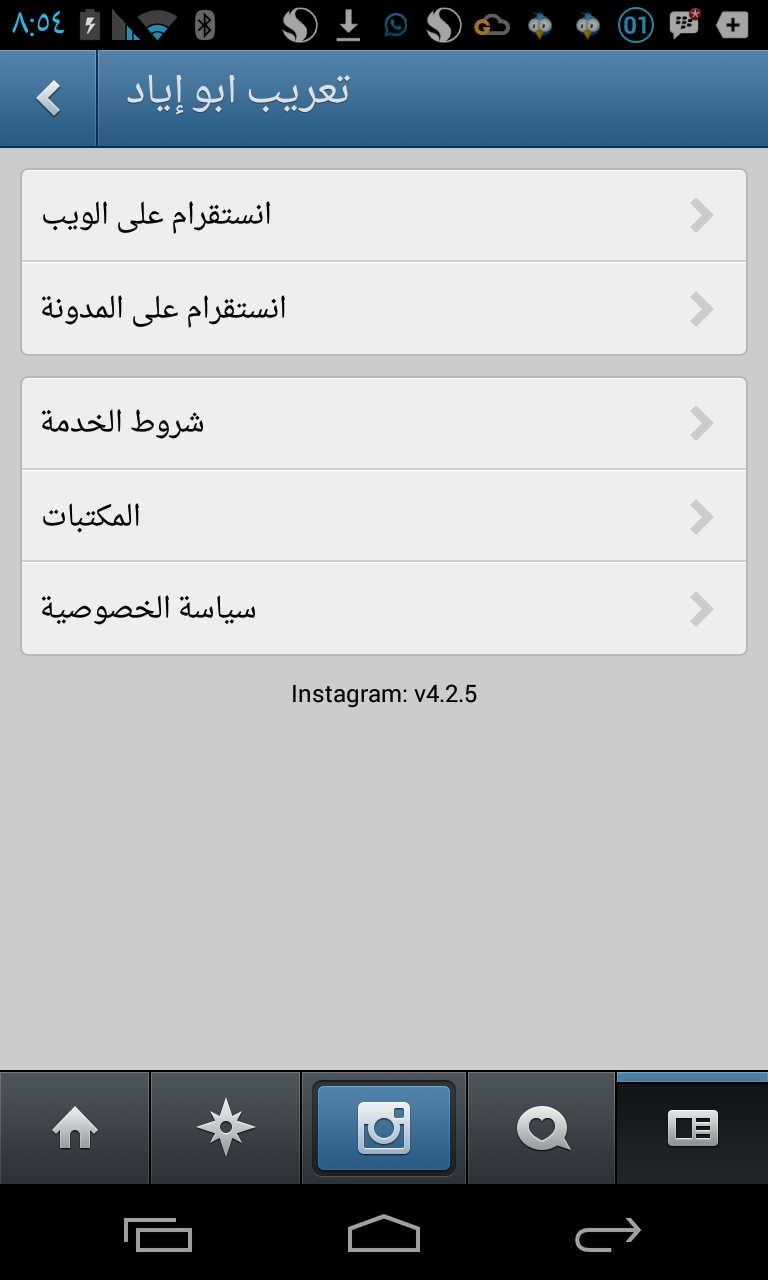Screen dimensions: 768x1280
Task: Open انستقرام على المدونة row
Action: pos(384,308)
